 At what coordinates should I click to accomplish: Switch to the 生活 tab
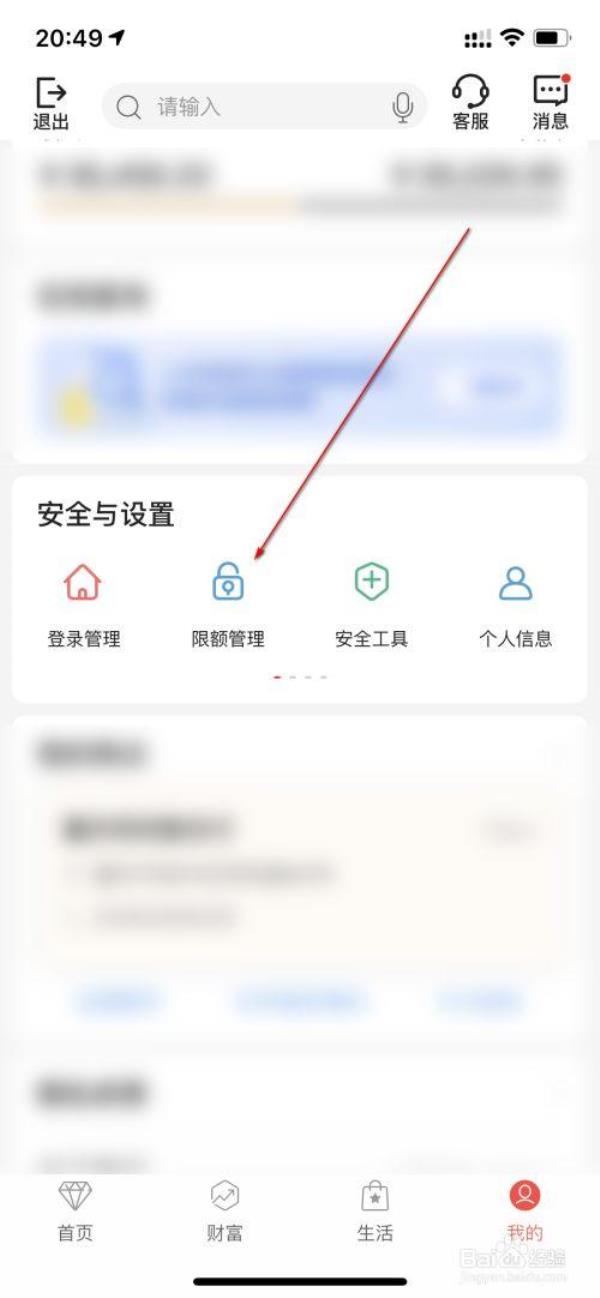point(375,1211)
